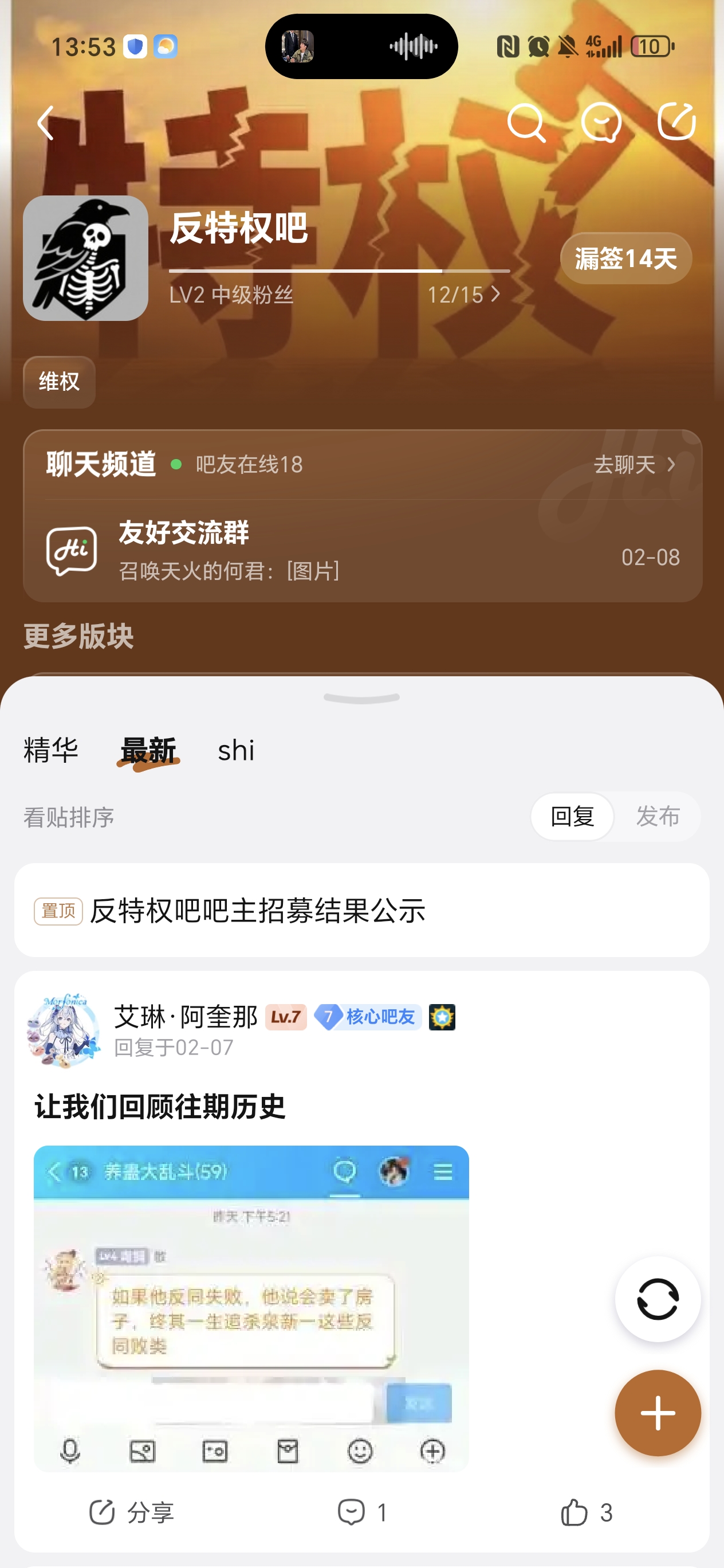
Task: Sort posts by 发布
Action: (658, 816)
